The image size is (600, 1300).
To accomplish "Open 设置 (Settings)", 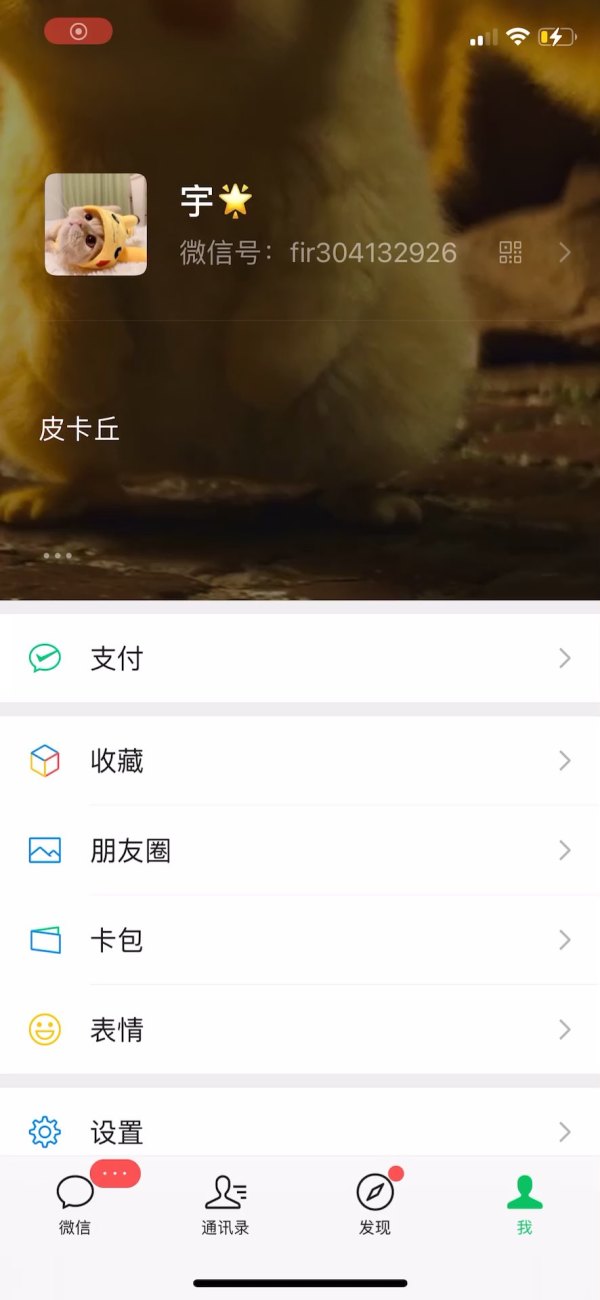I will (300, 1132).
